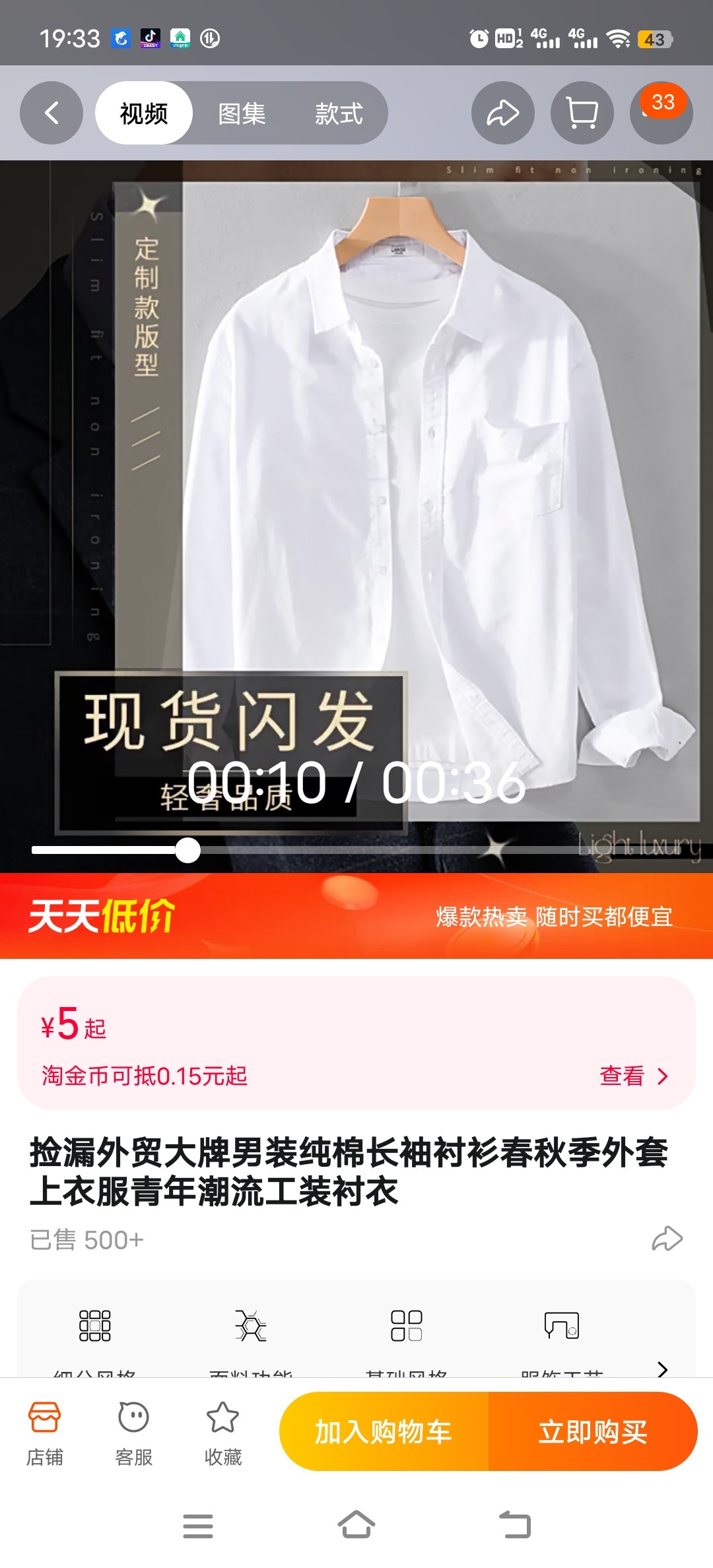Go to the system home screen
This screenshot has height=1568, width=713.
tap(356, 1525)
